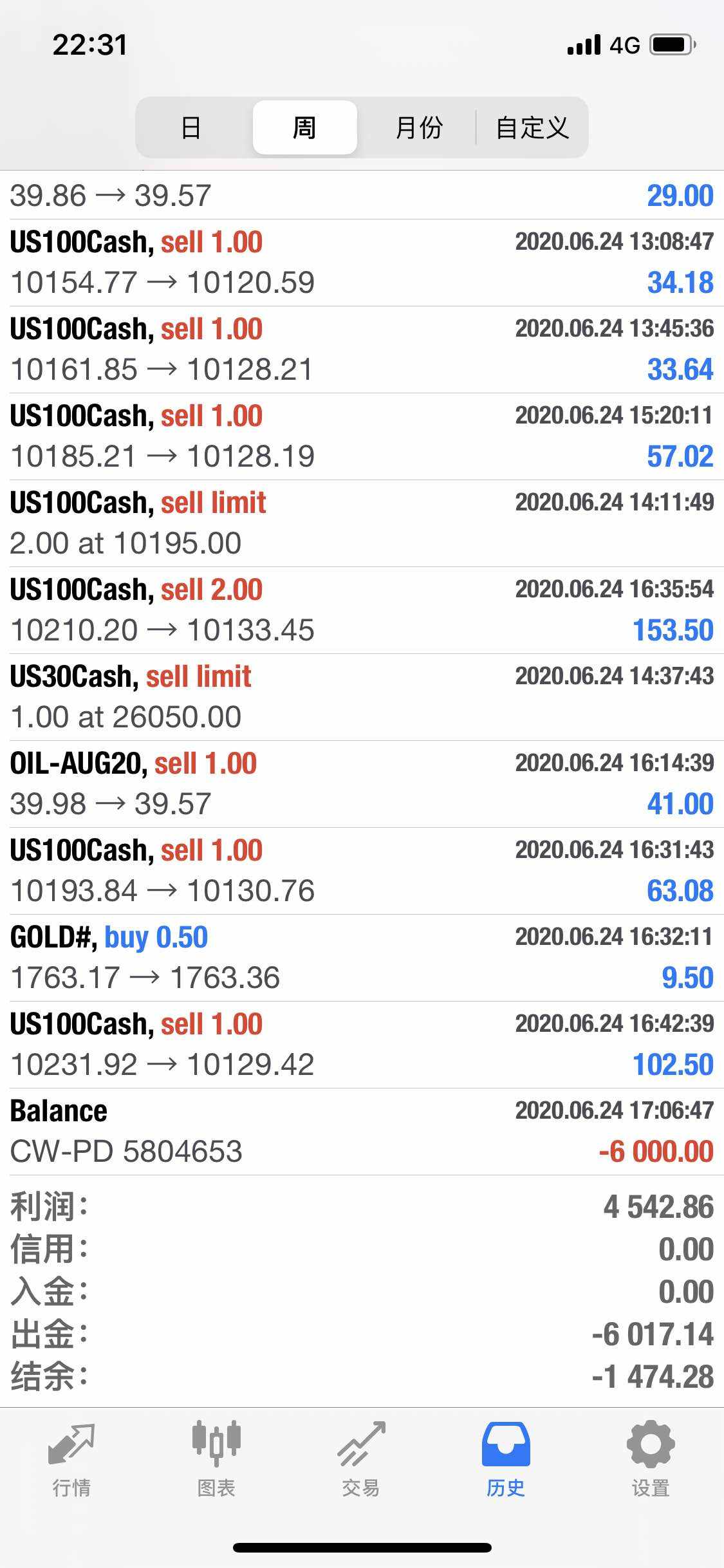Open the GOLD# buy 0.50 trade row
The width and height of the screenshot is (724, 1568).
pyautogui.click(x=362, y=958)
